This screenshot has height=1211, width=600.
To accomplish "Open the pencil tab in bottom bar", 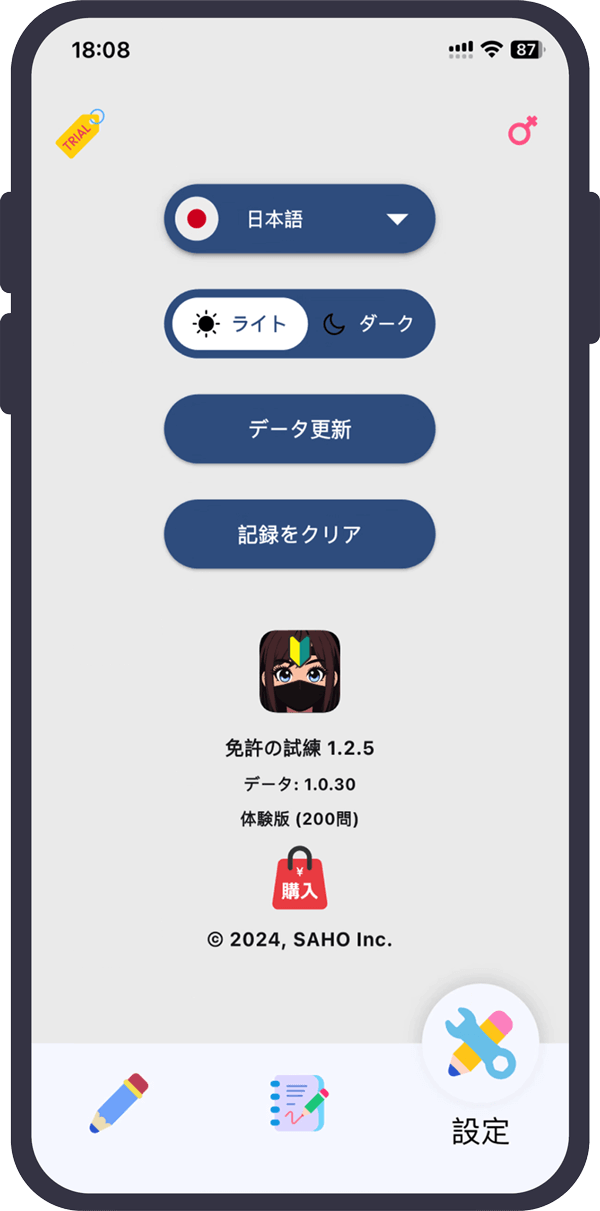I will coord(119,1102).
